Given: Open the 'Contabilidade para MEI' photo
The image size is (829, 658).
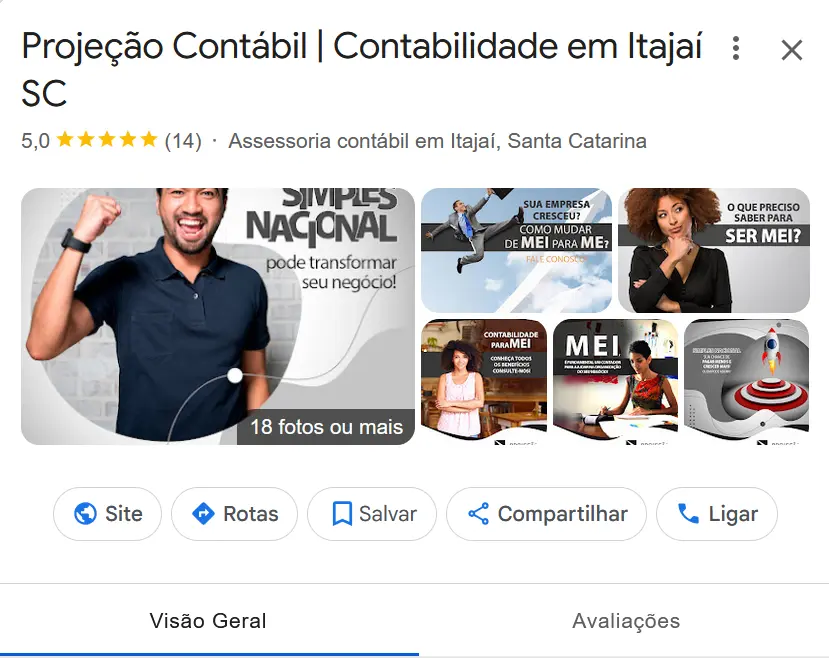Looking at the screenshot, I should click(x=484, y=381).
